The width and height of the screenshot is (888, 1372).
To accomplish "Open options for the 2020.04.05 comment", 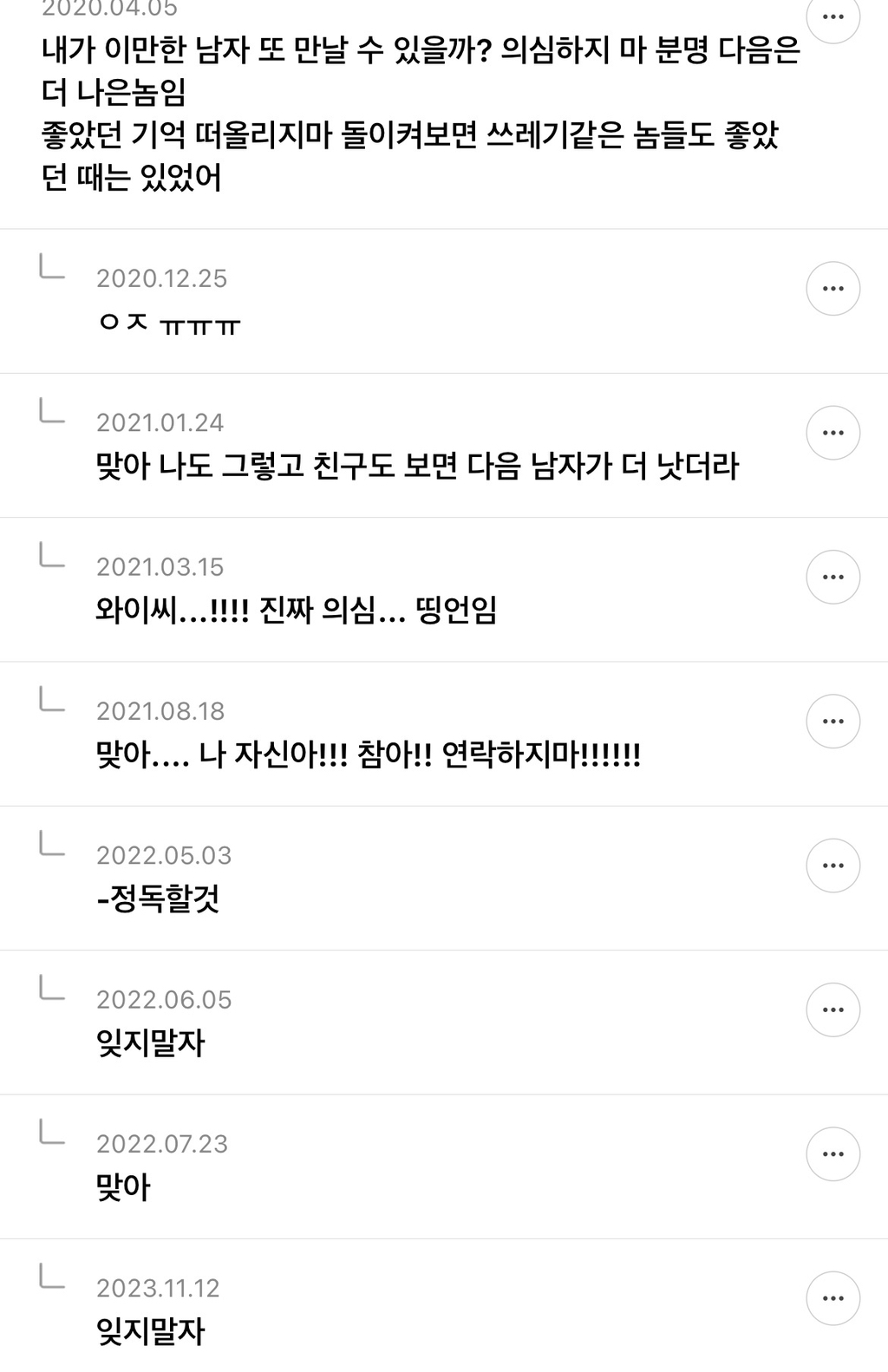I will tap(832, 17).
